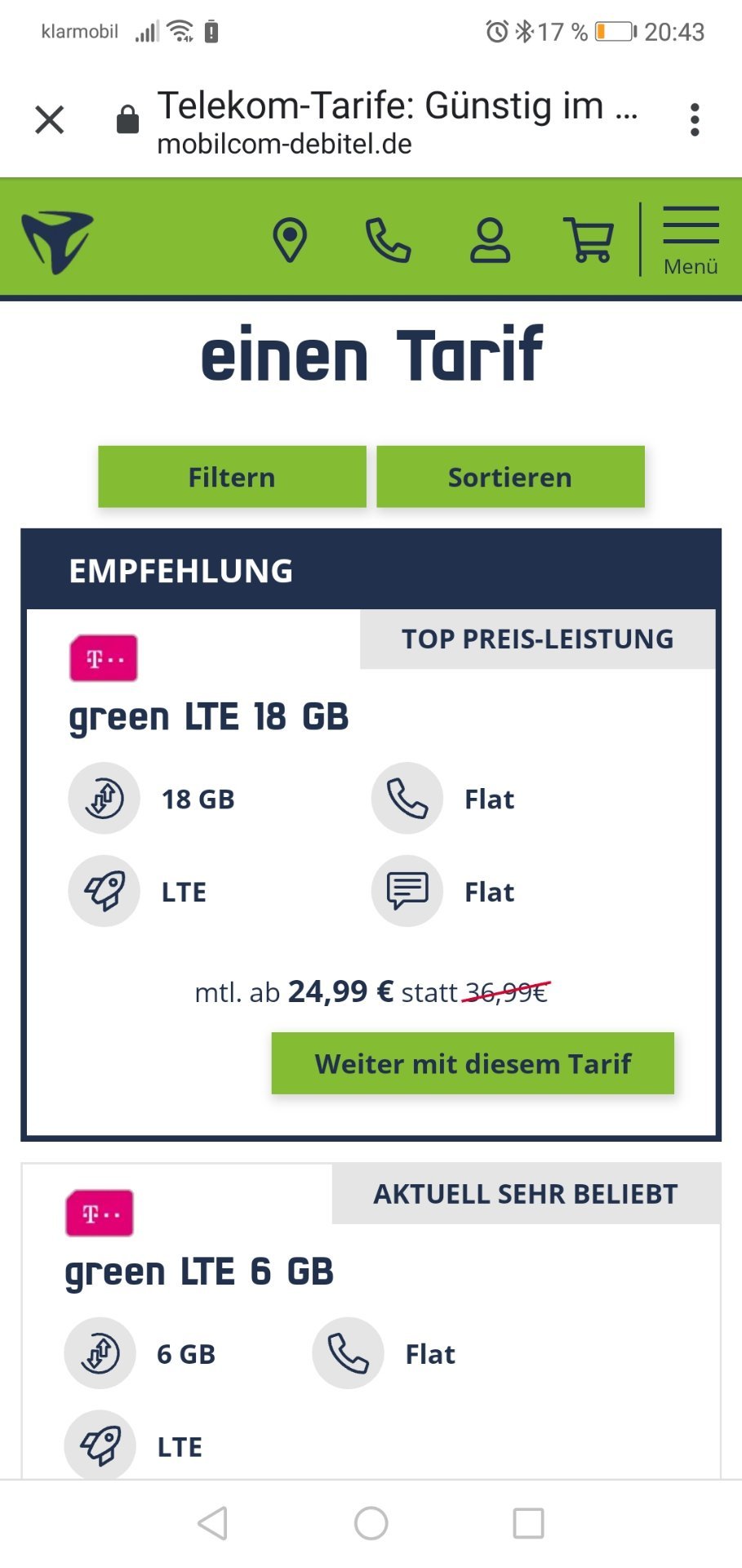Tap the Sortieren button

tap(510, 477)
